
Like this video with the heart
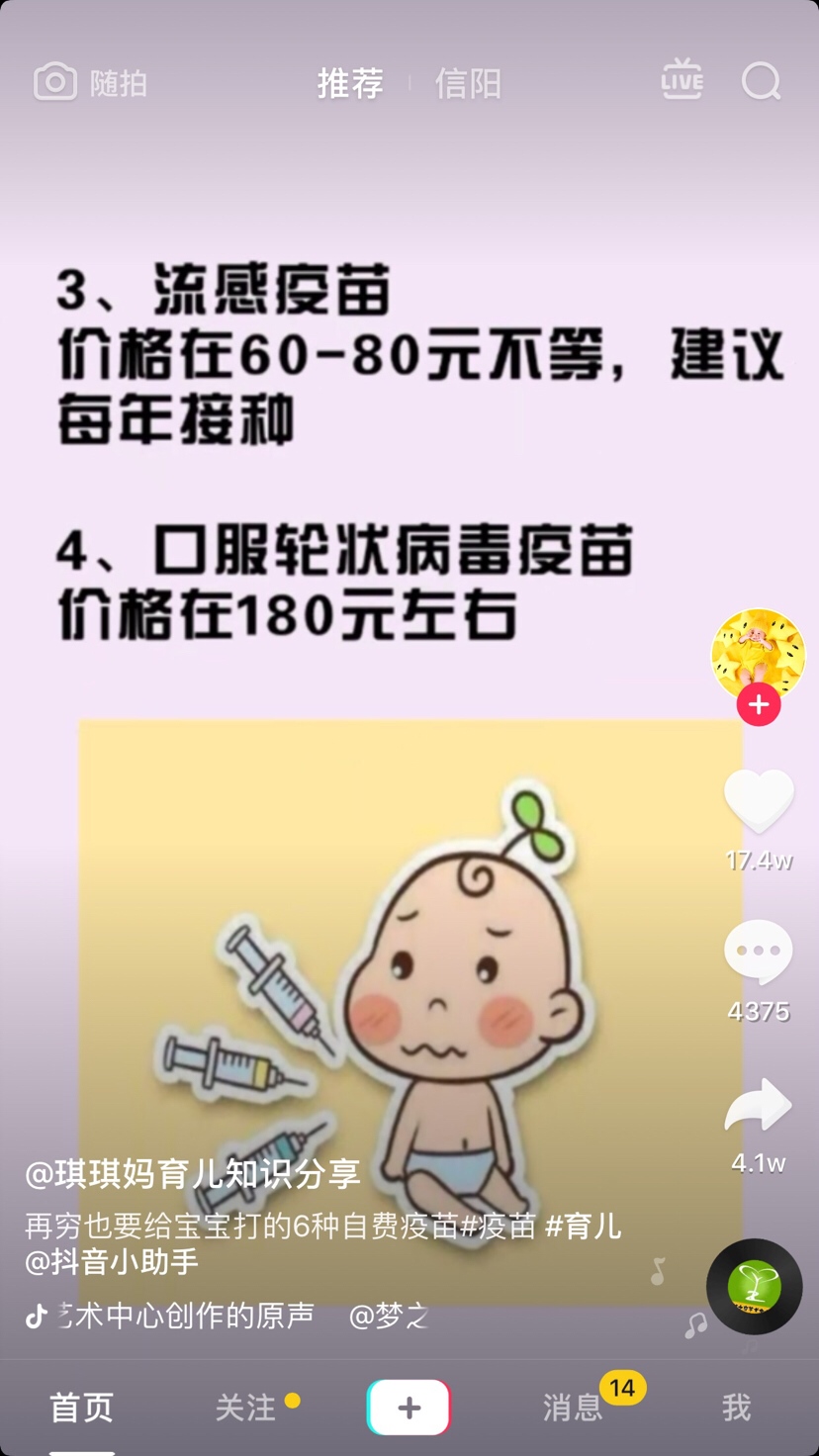coord(759,801)
